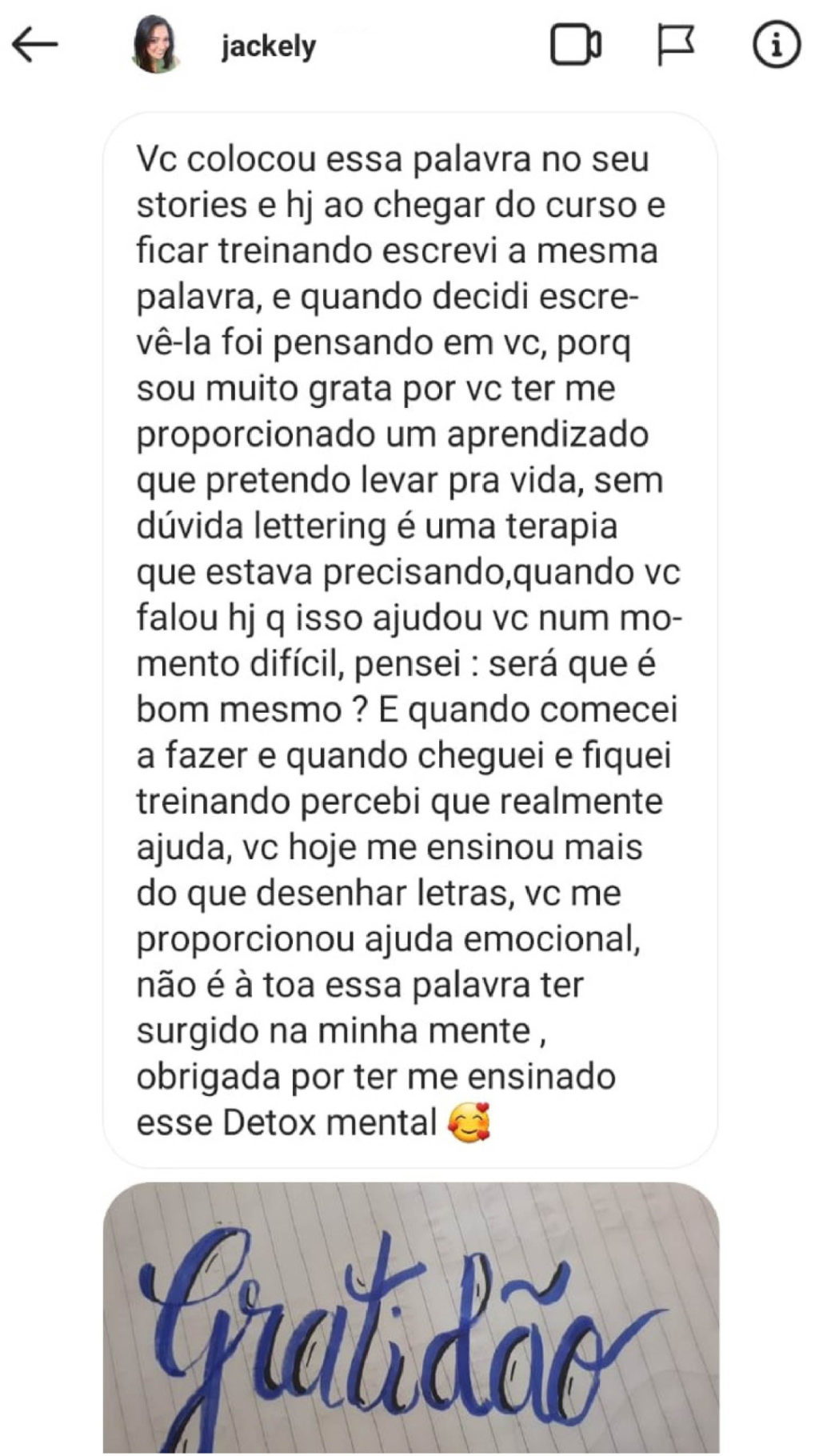819x1456 pixels.
Task: Go back to the message list
Action: tap(35, 45)
